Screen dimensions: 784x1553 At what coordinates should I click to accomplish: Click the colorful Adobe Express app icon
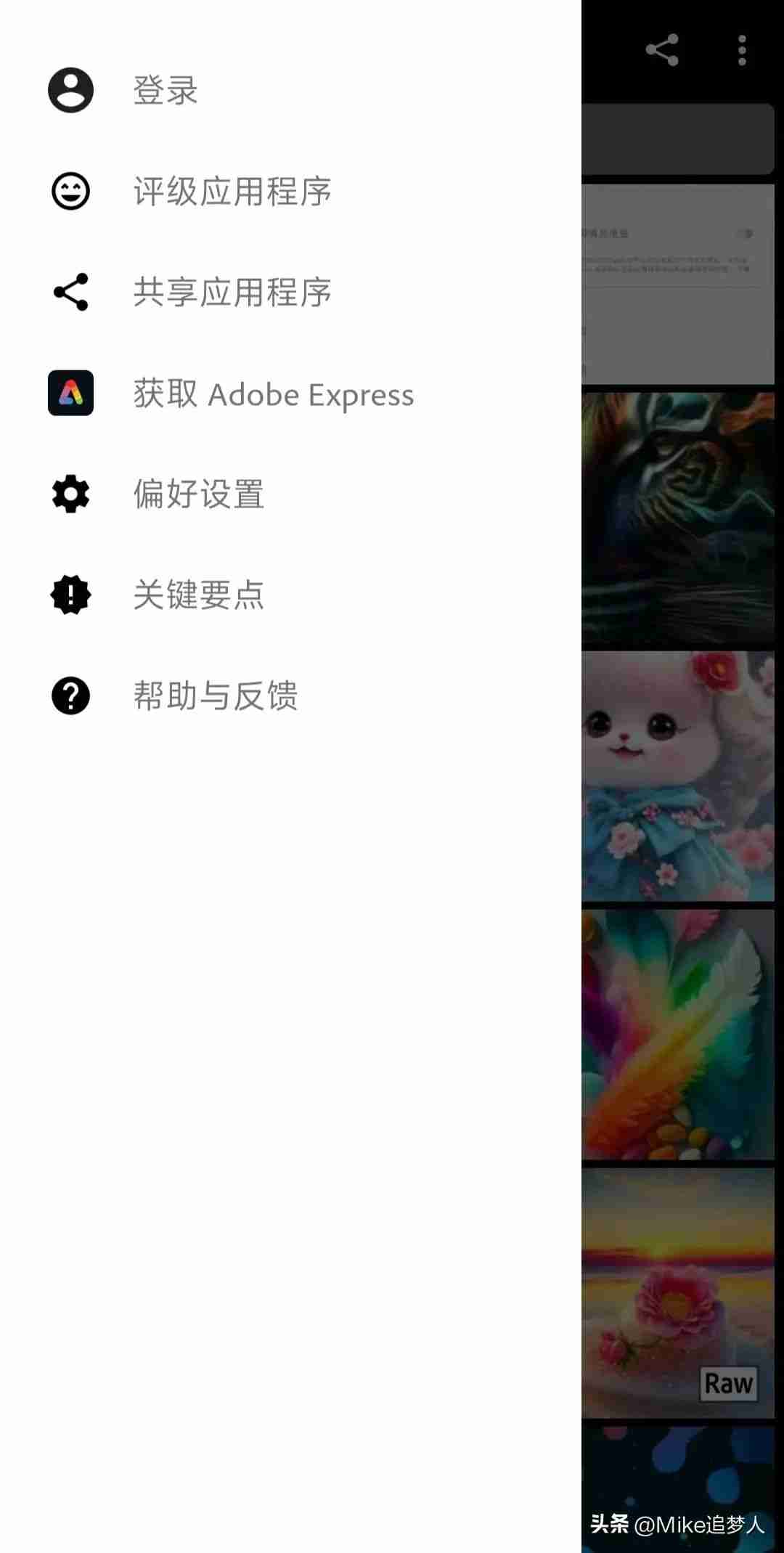(x=70, y=394)
